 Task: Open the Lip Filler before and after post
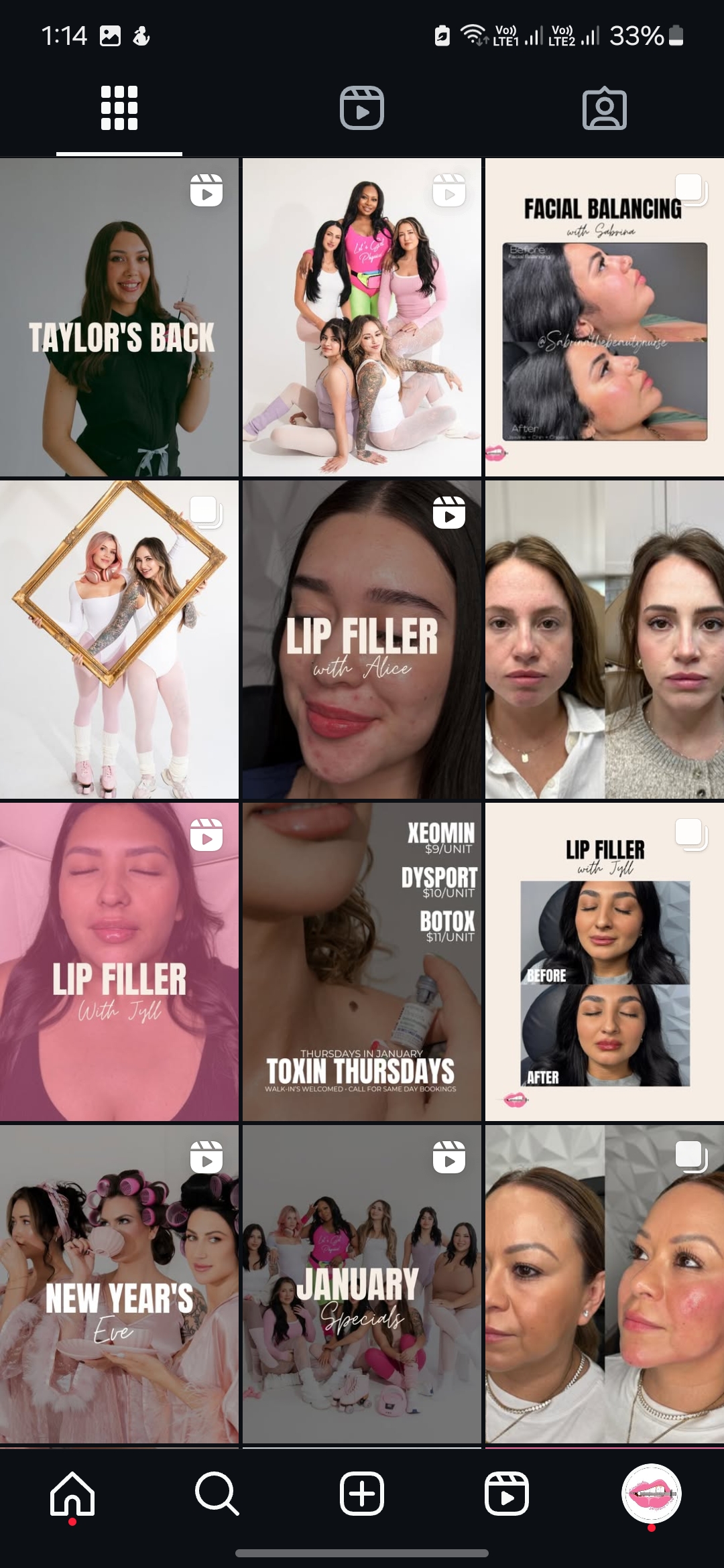click(605, 962)
